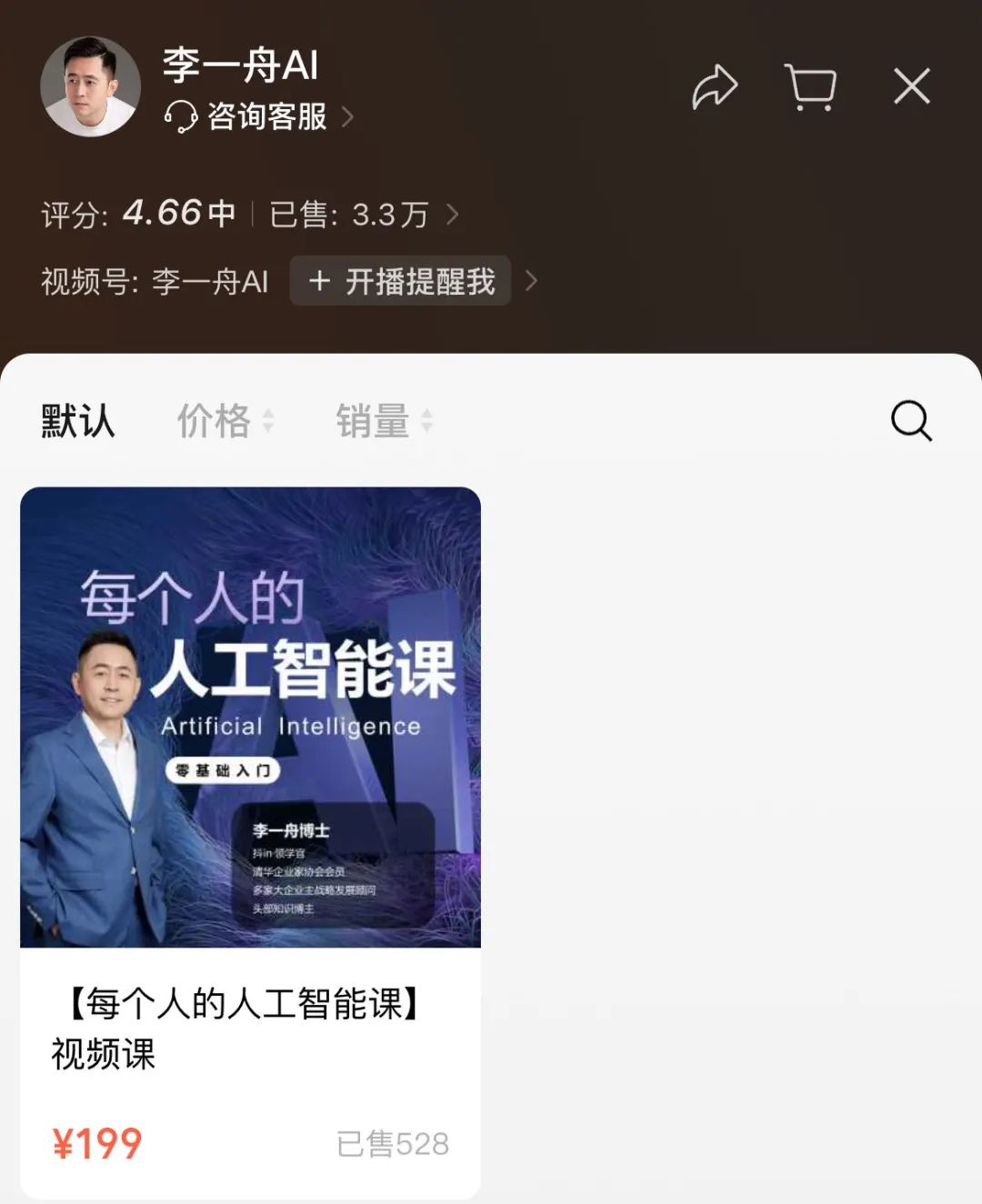The image size is (982, 1204).
Task: Search products in this shop
Action: tap(911, 421)
